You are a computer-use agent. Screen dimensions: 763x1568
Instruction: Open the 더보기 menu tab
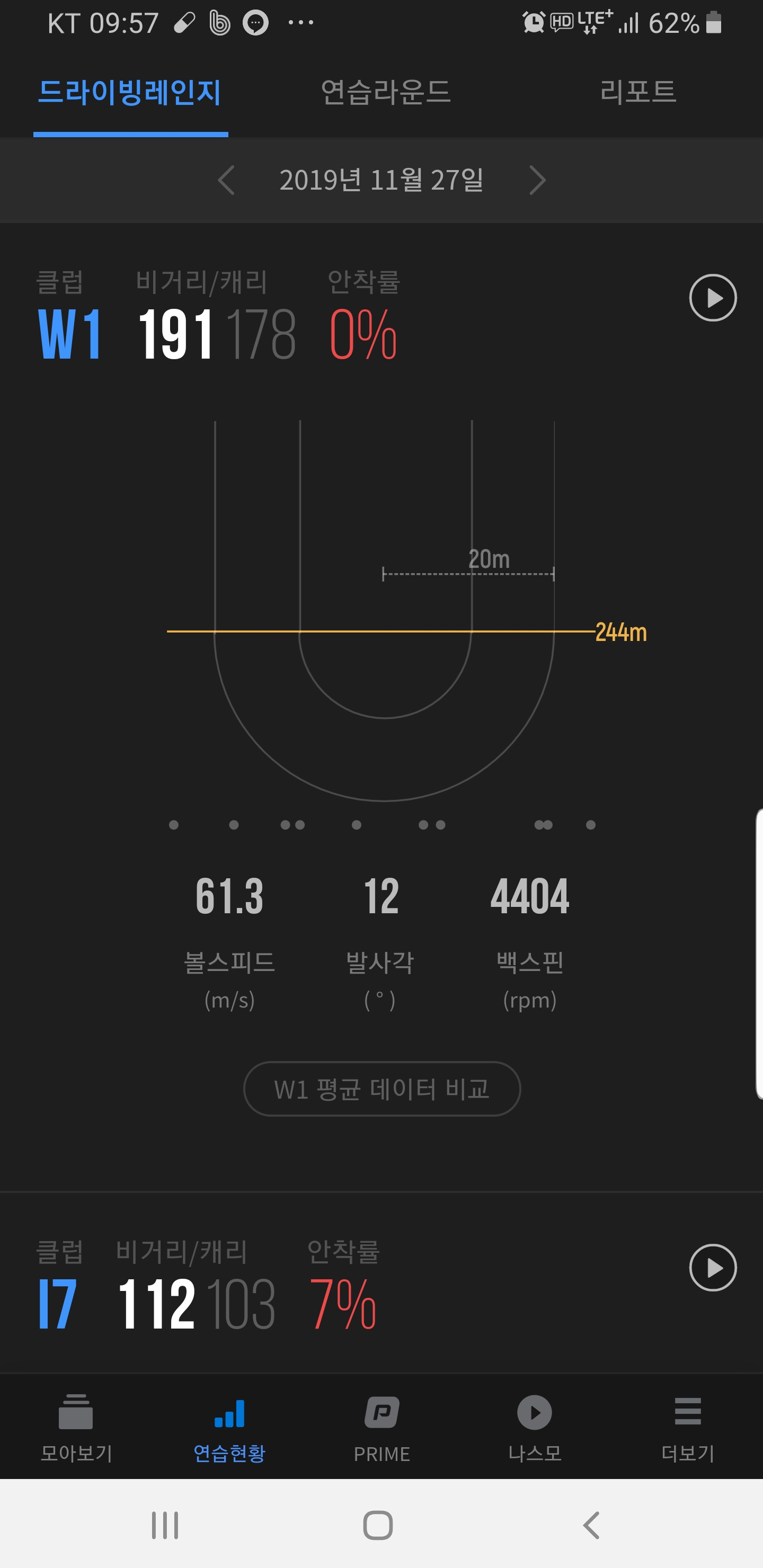[x=687, y=1428]
